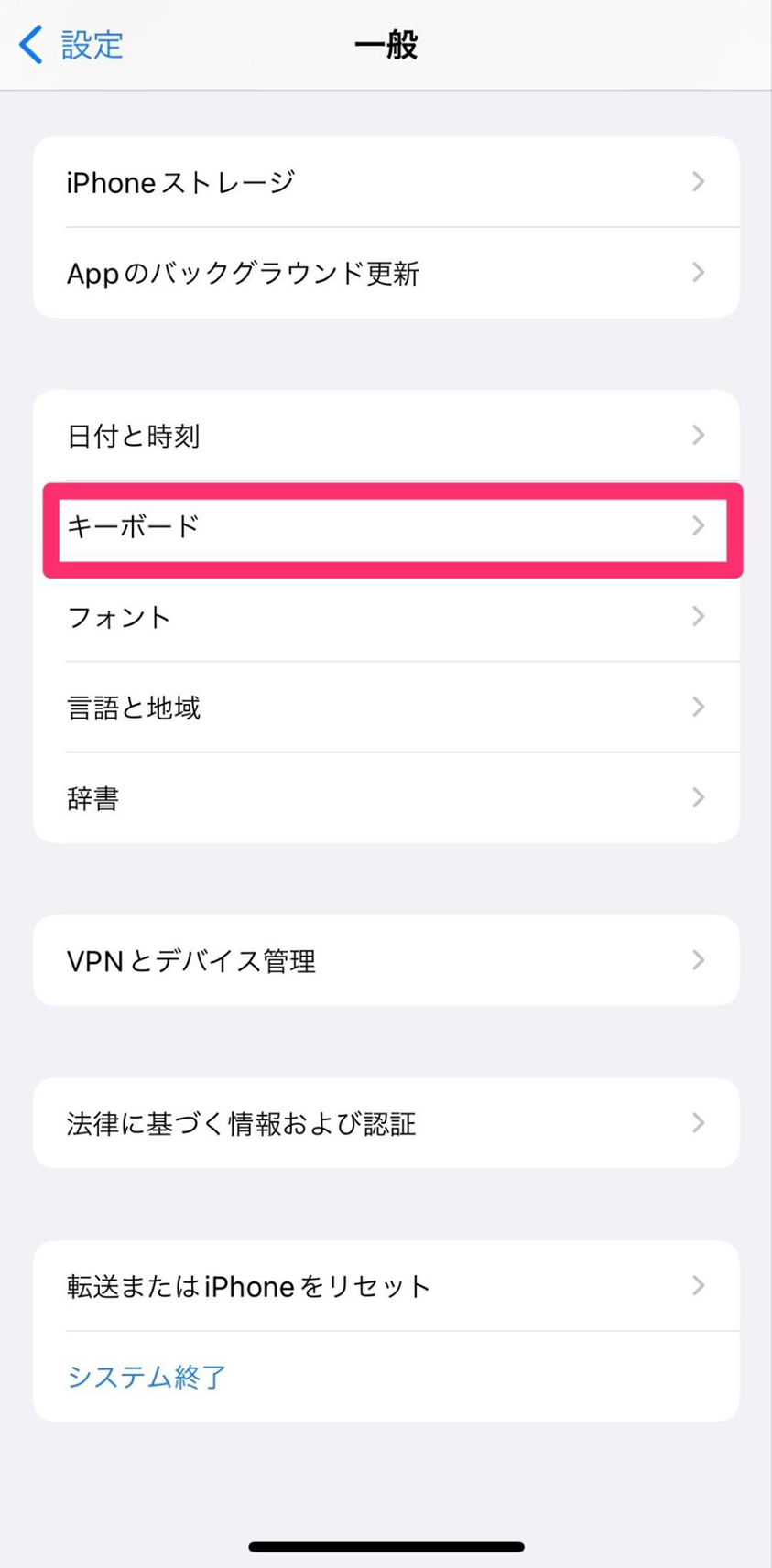Open 辞書 settings
This screenshot has width=772, height=1568.
(x=385, y=798)
